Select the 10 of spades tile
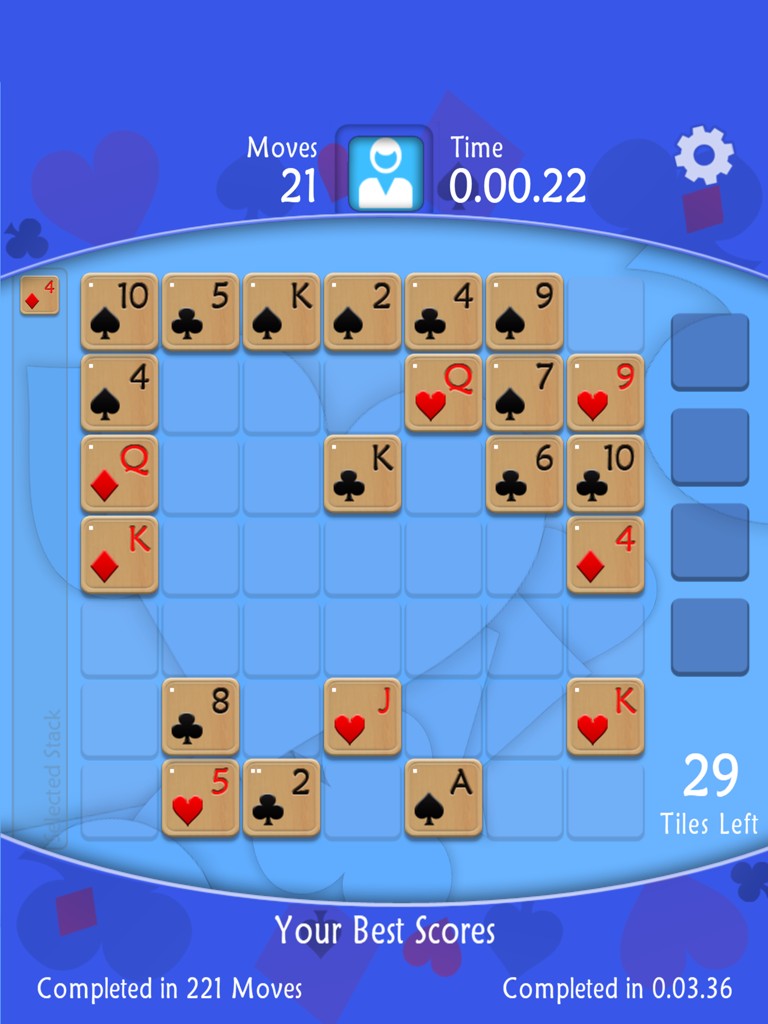 point(120,311)
